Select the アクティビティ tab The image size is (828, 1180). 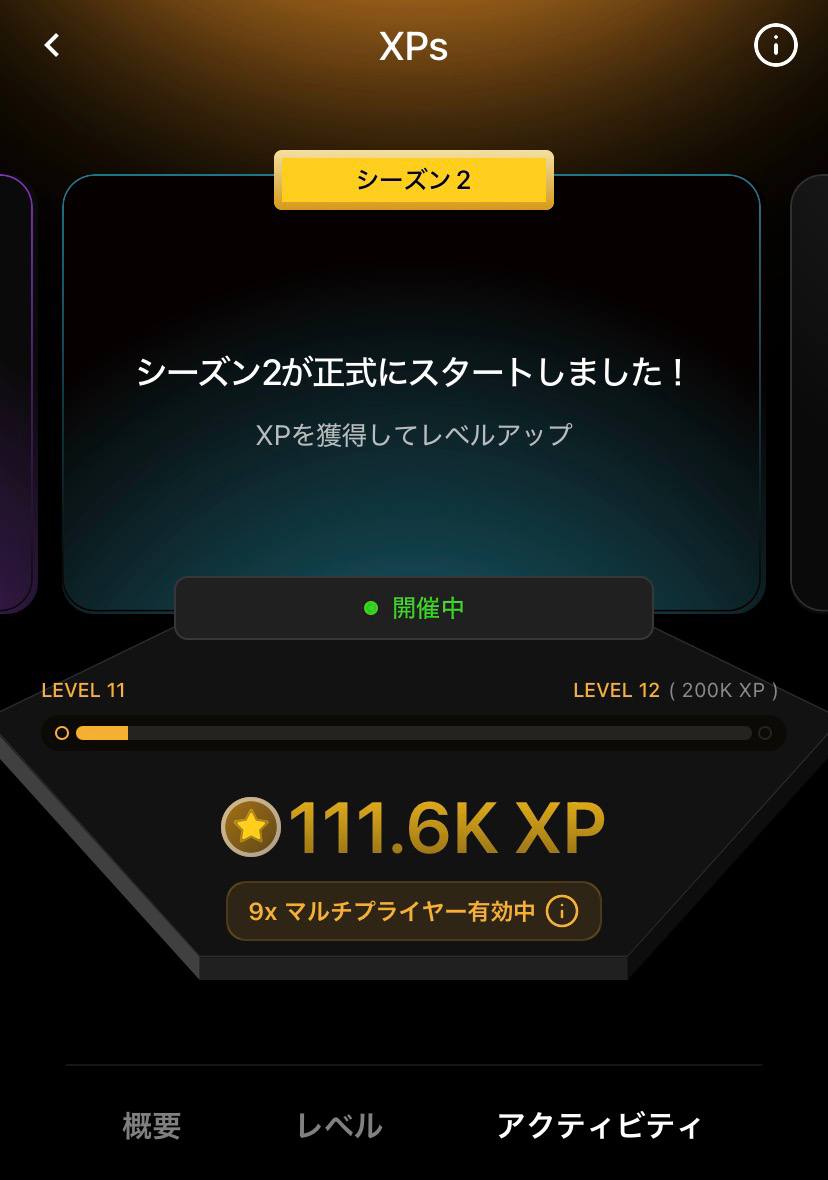[x=599, y=1126]
